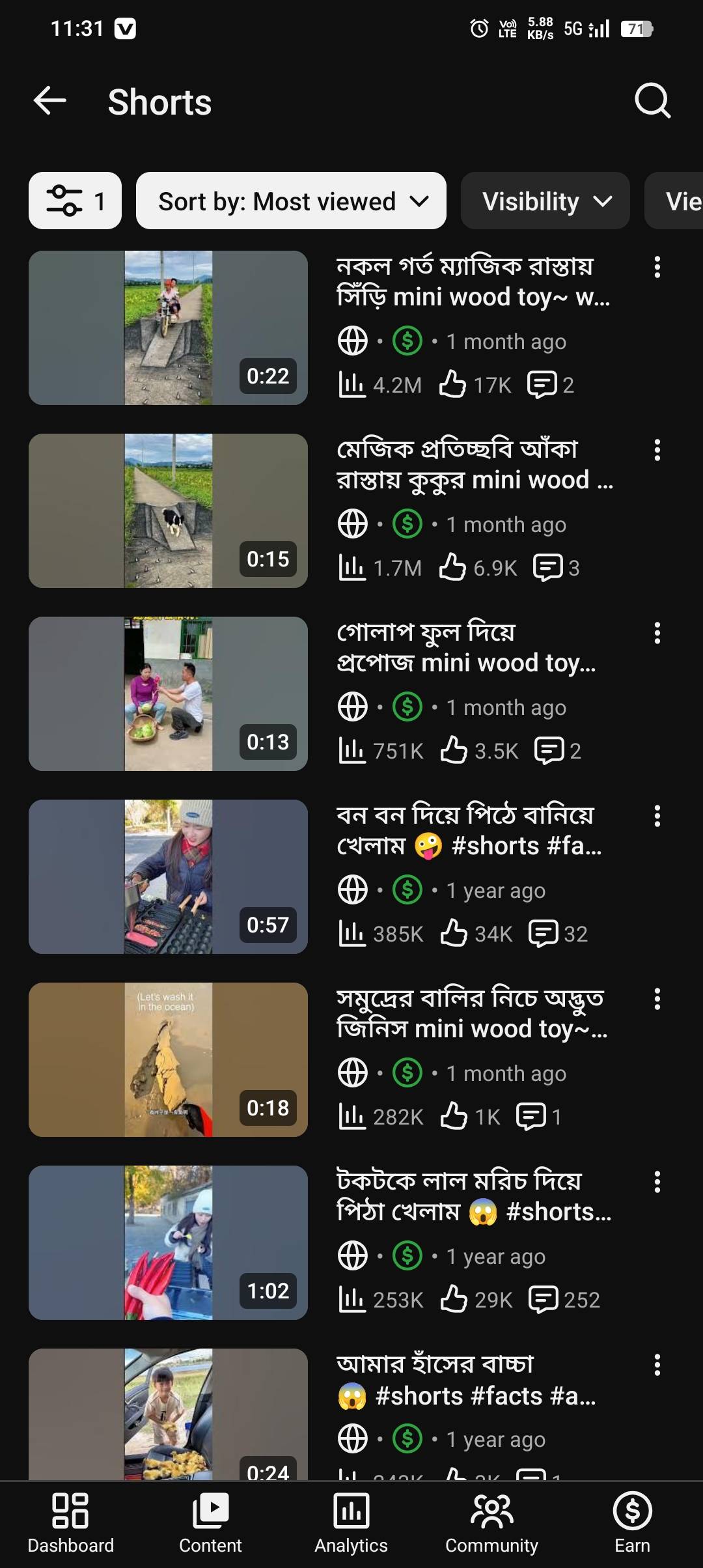Open the 0:18 short with 282K views
Screen dimensions: 703x1568
pos(168,1059)
